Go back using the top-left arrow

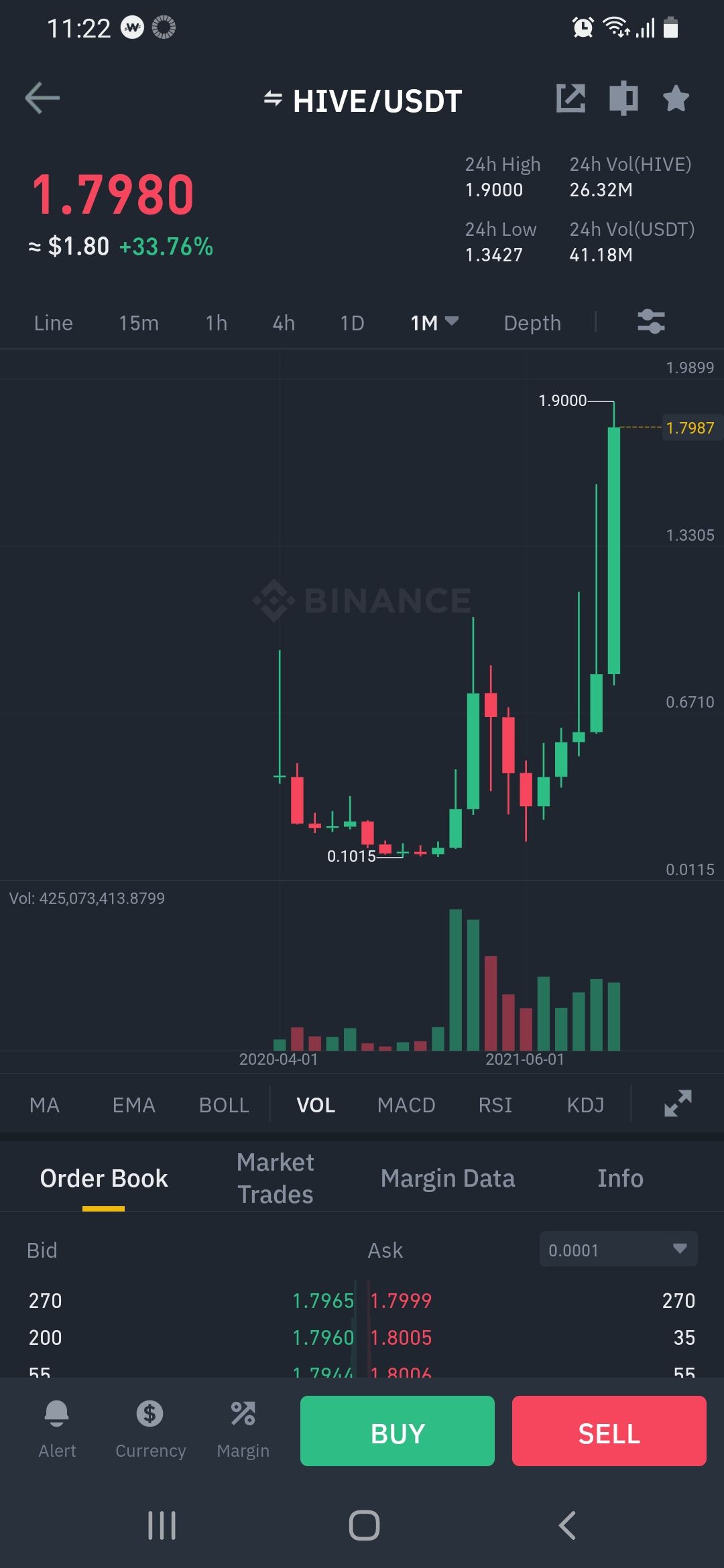pos(42,99)
